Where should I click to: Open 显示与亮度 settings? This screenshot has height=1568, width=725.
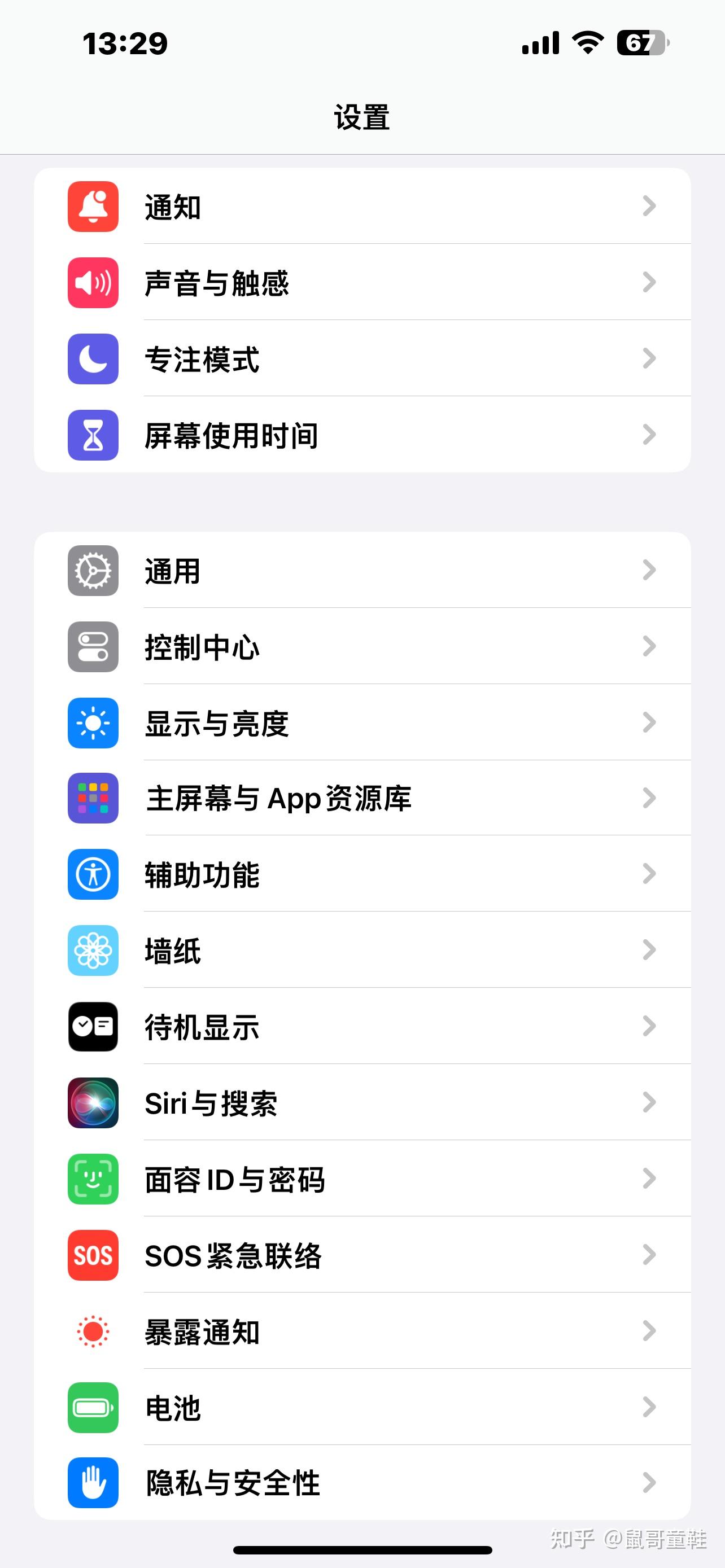[361, 722]
